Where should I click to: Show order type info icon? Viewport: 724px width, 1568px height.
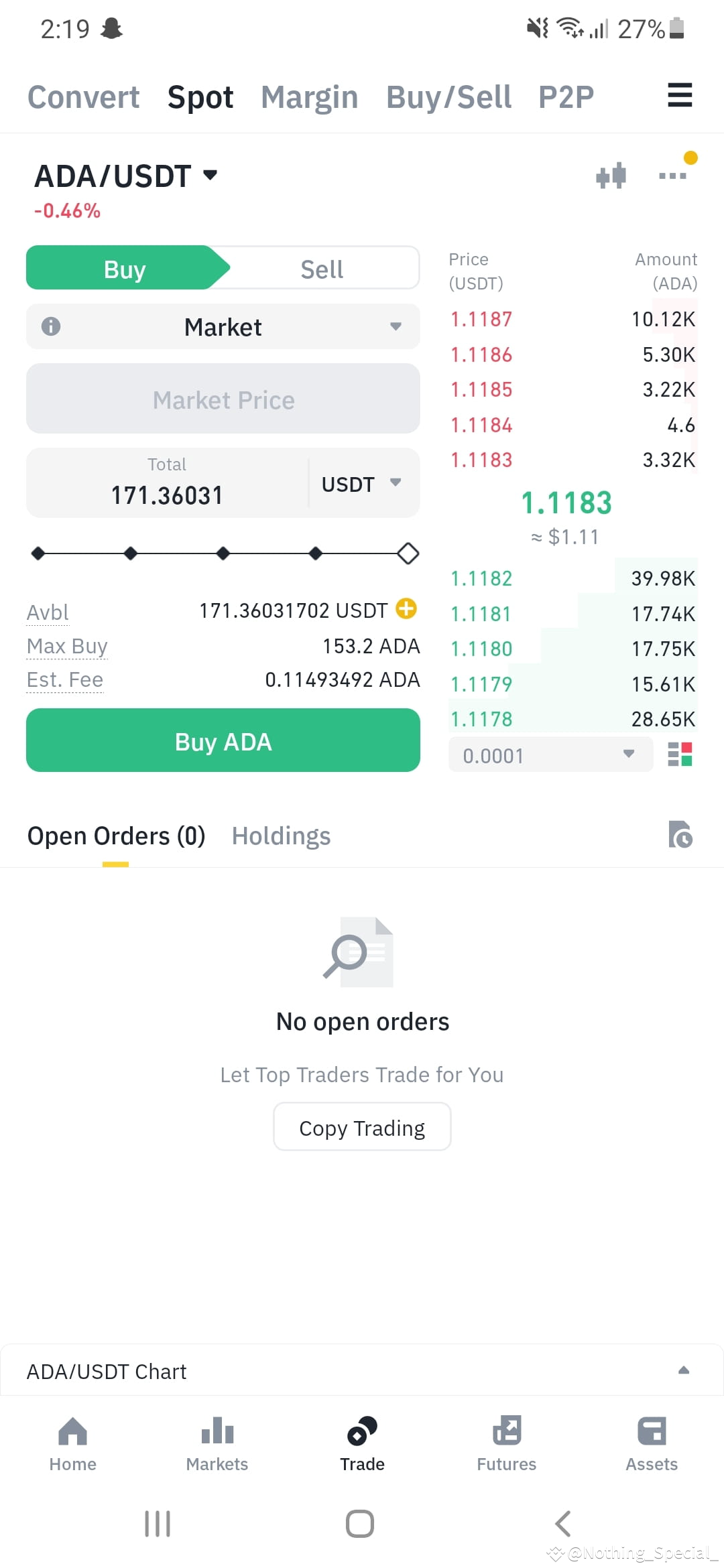click(x=51, y=326)
